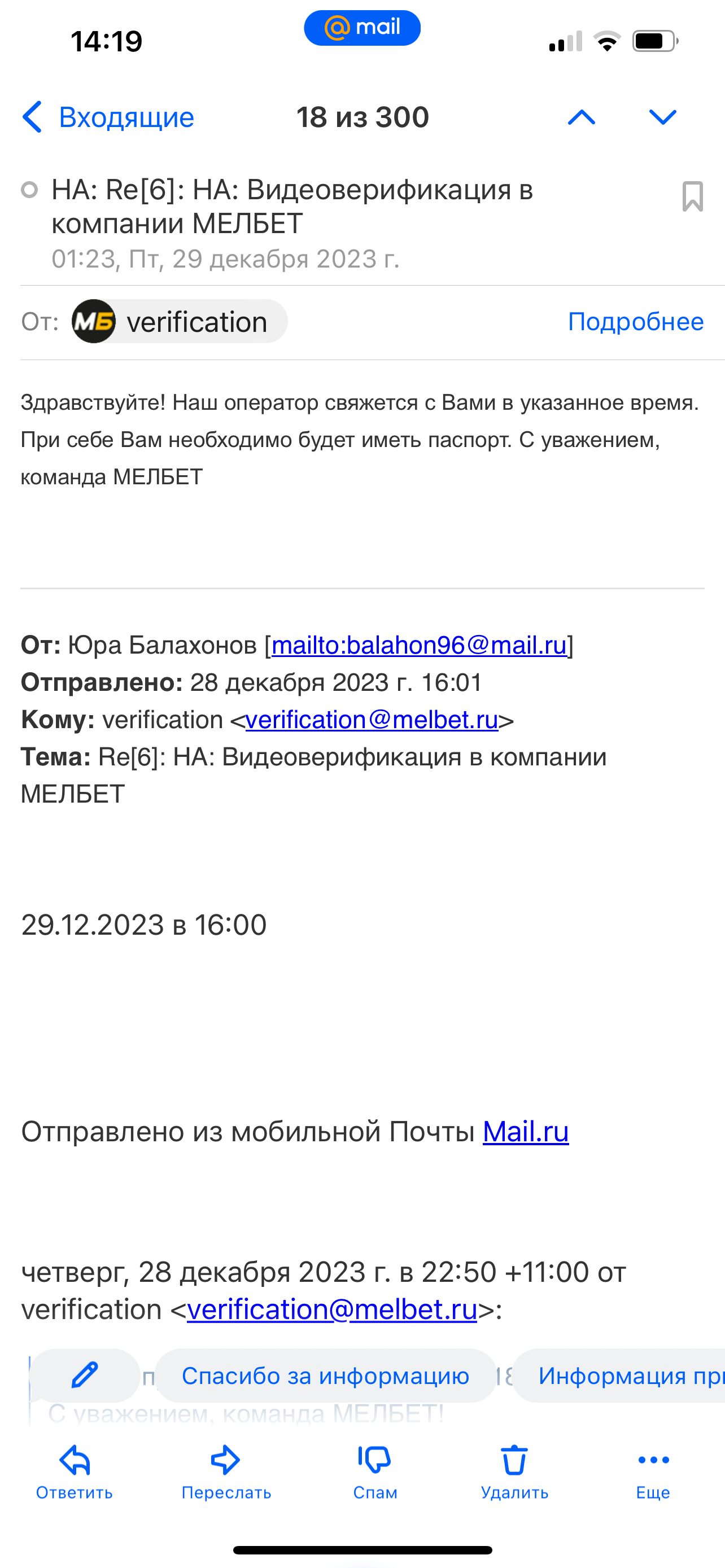The image size is (725, 1568).
Task: Open more actions via Еще
Action: [x=653, y=1472]
